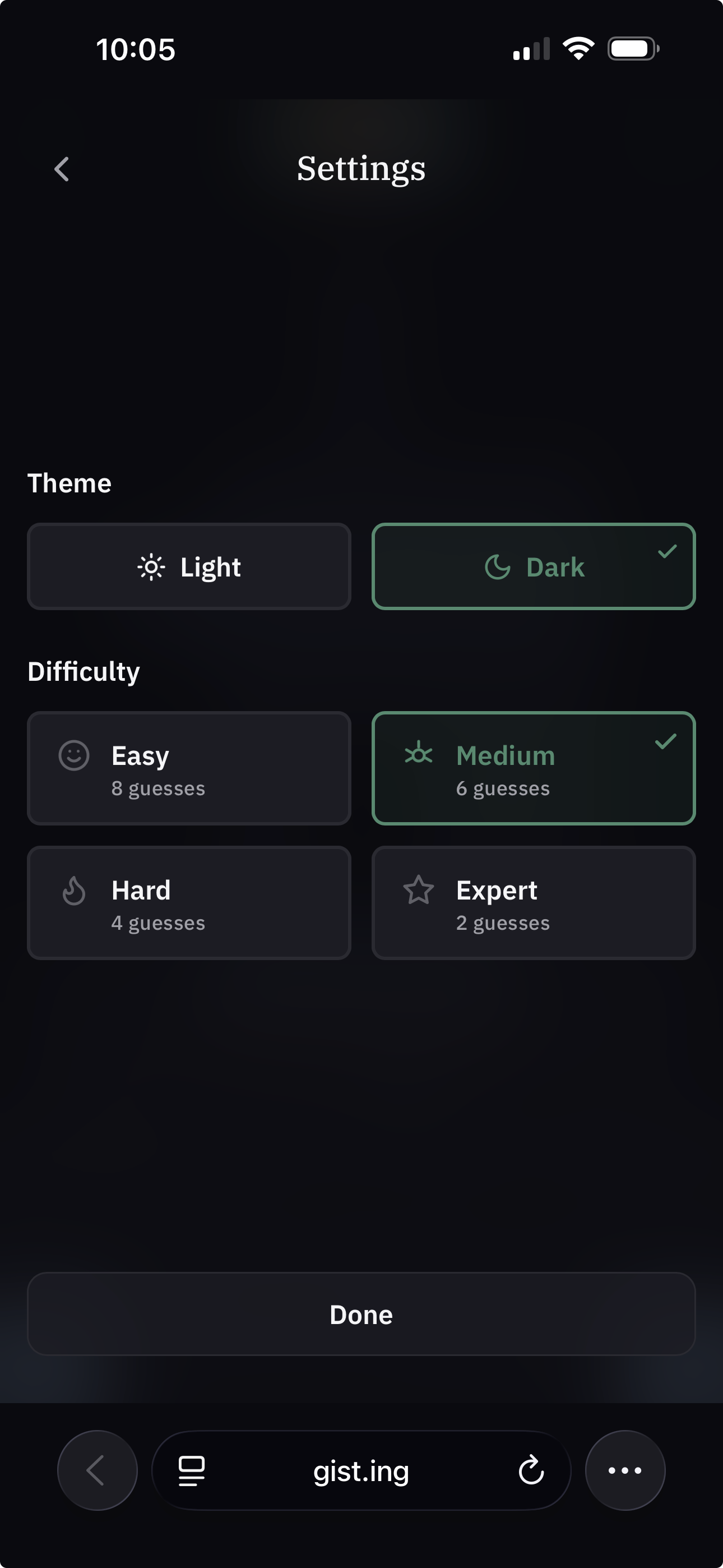Image resolution: width=723 pixels, height=1568 pixels.
Task: Choose Easy difficulty with 8 guesses
Action: pos(189,768)
